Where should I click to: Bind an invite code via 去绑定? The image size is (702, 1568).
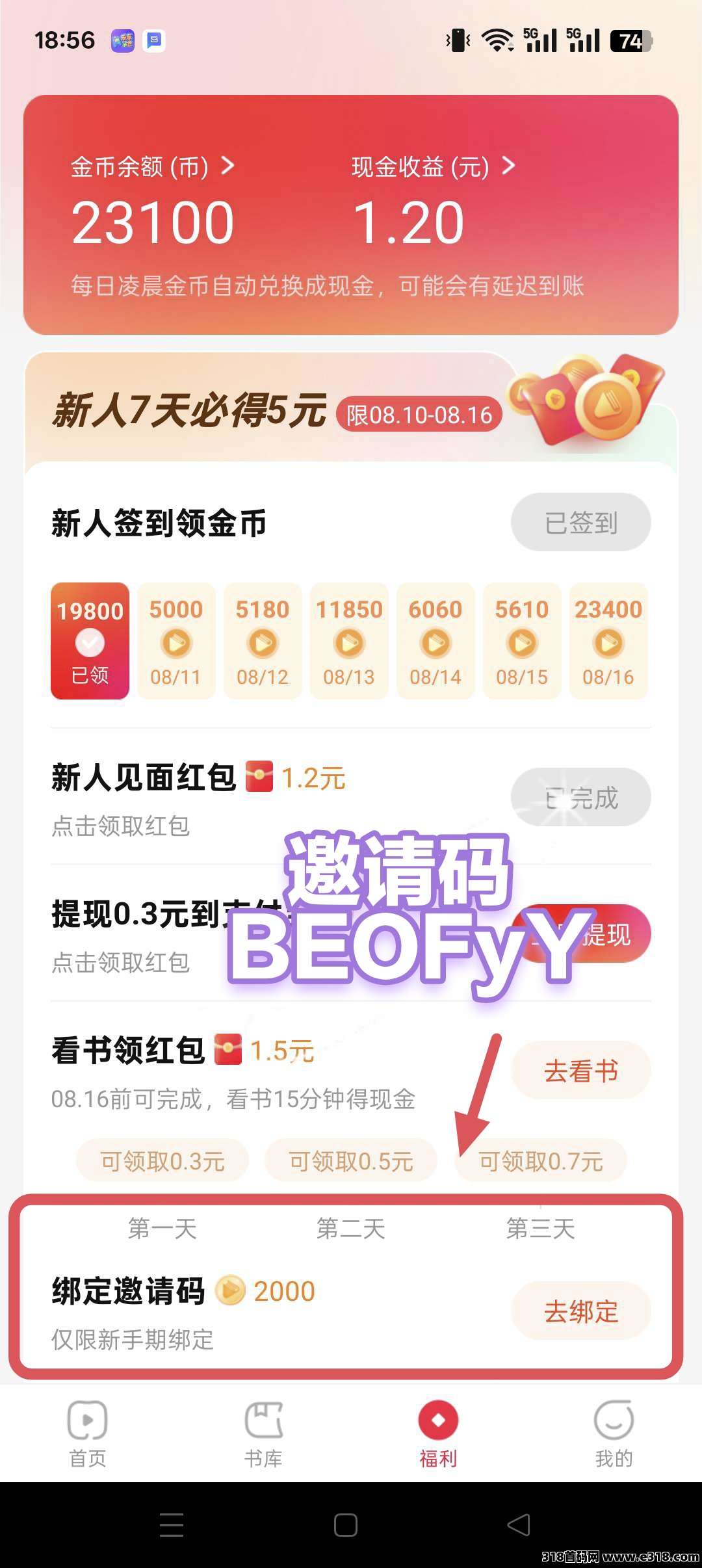pyautogui.click(x=580, y=1311)
